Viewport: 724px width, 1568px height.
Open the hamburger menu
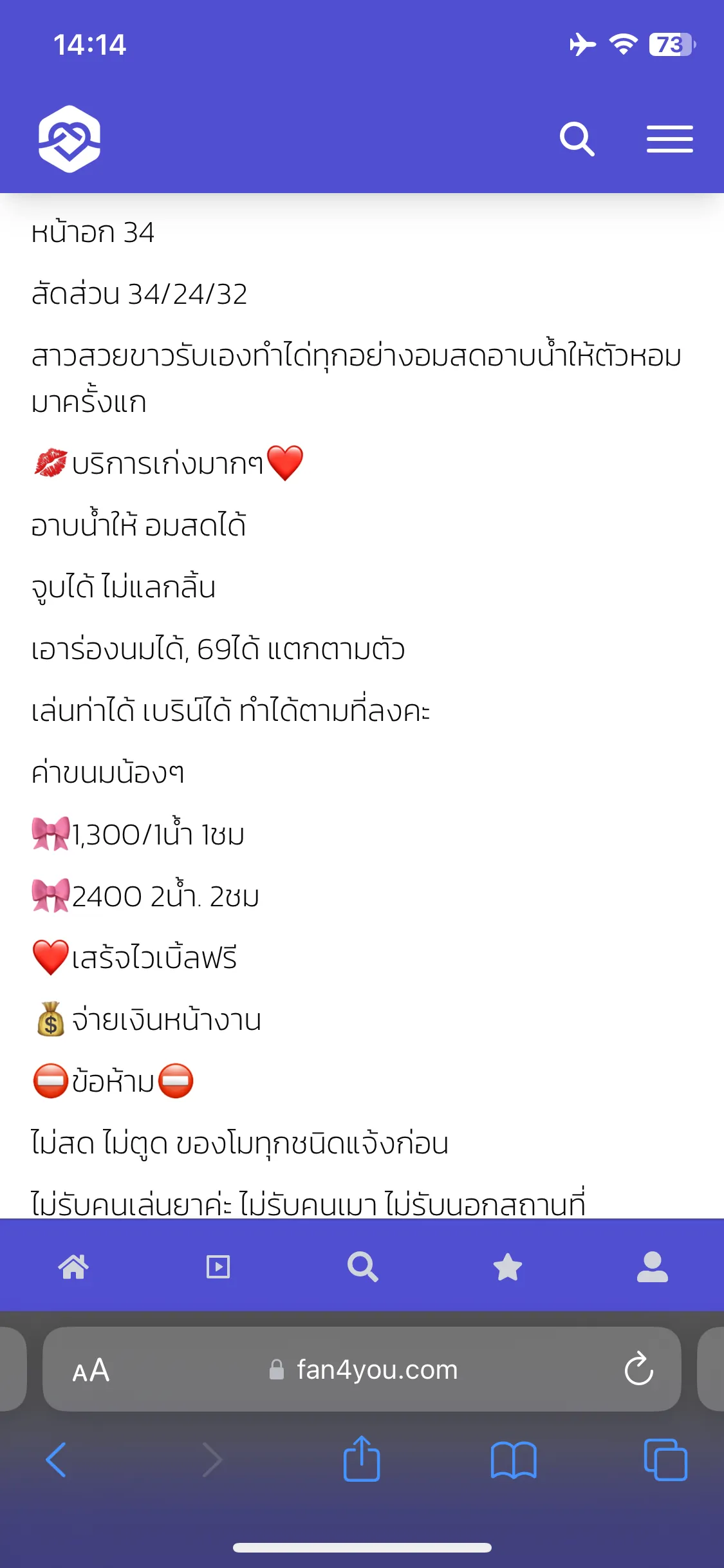(x=669, y=139)
